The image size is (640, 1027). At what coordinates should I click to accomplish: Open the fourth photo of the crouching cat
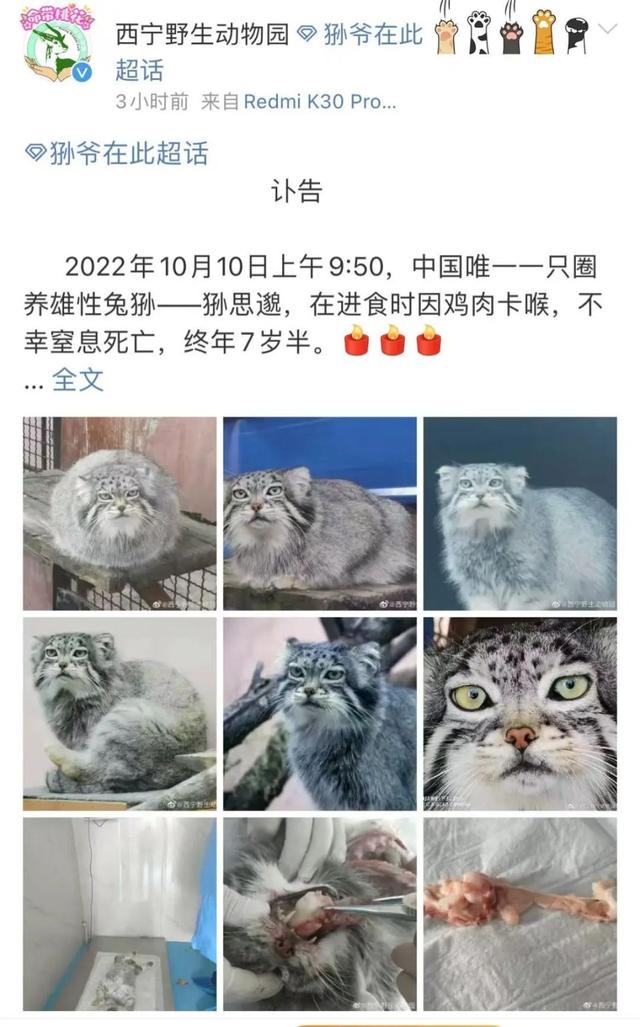click(120, 713)
